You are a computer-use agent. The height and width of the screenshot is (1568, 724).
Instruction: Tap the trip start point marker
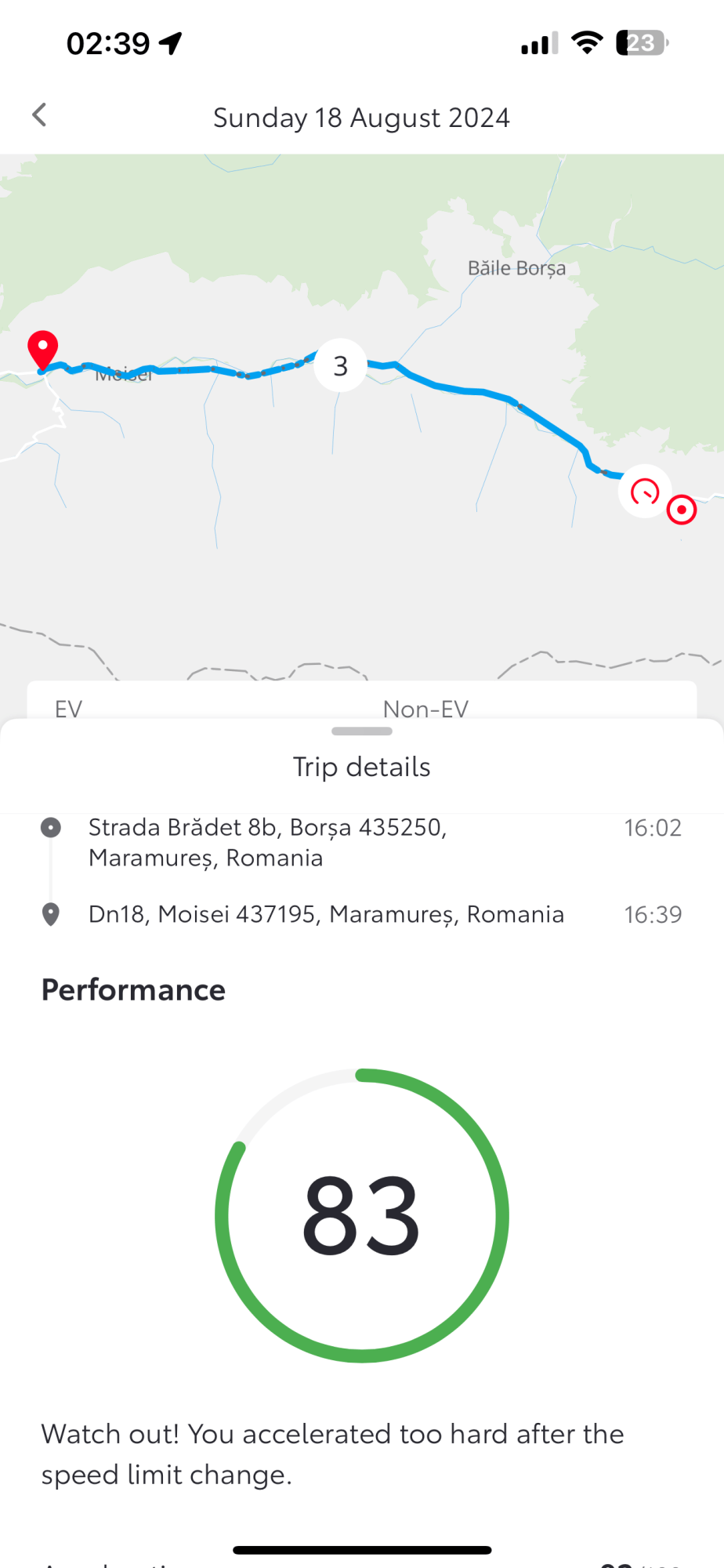682,510
